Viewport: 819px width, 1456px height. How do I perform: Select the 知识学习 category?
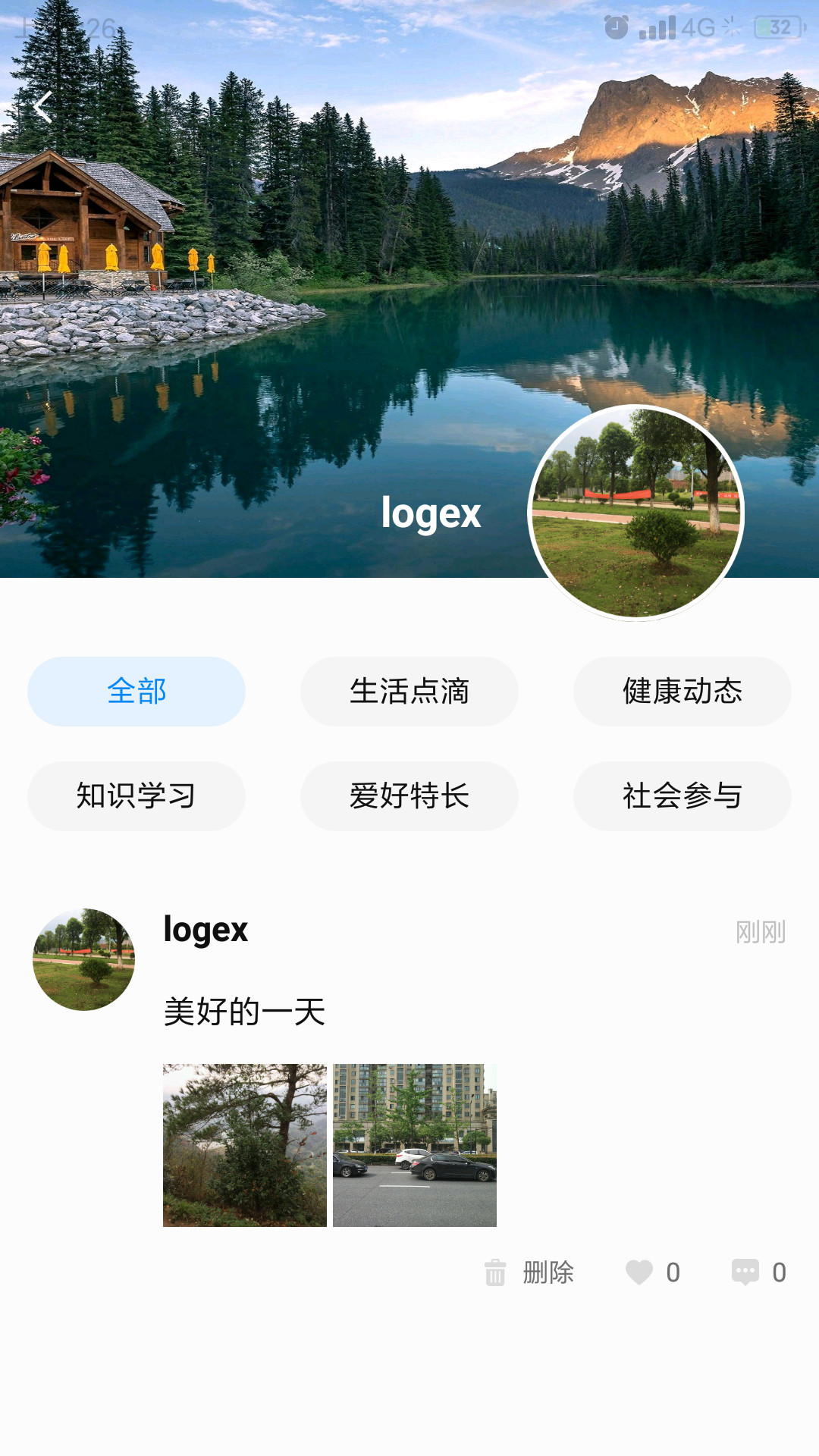coord(136,796)
